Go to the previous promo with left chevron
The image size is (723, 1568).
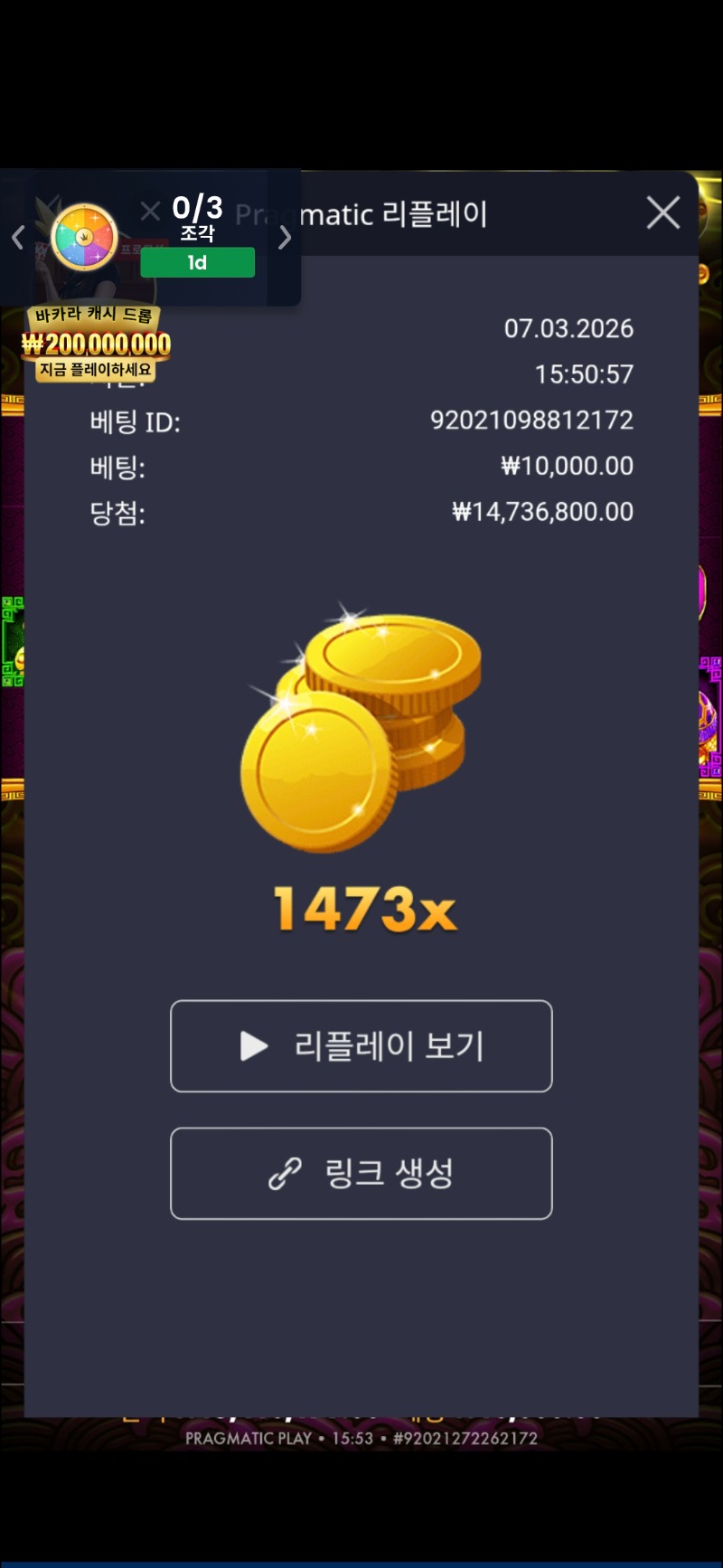tap(18, 238)
